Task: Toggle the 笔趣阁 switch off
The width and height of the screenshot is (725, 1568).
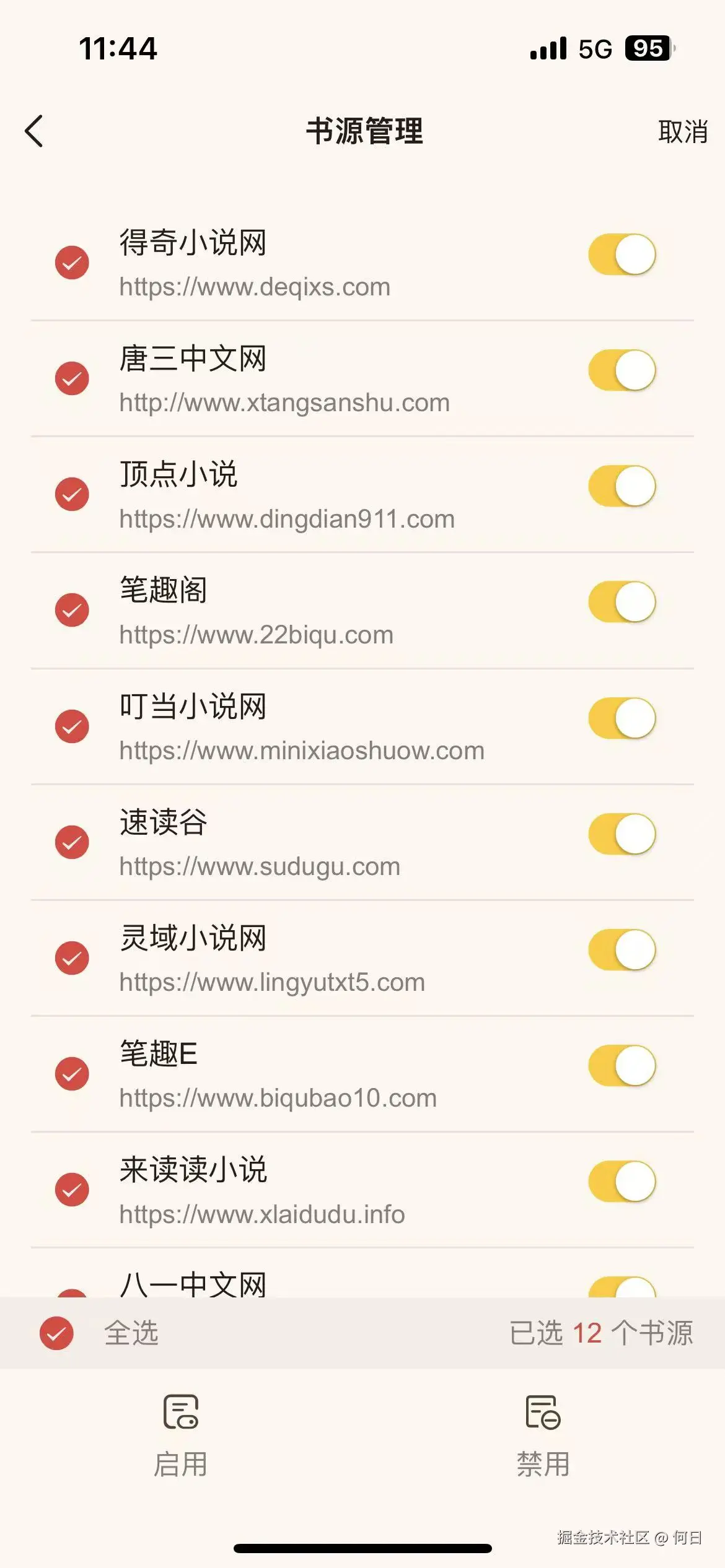Action: click(622, 602)
